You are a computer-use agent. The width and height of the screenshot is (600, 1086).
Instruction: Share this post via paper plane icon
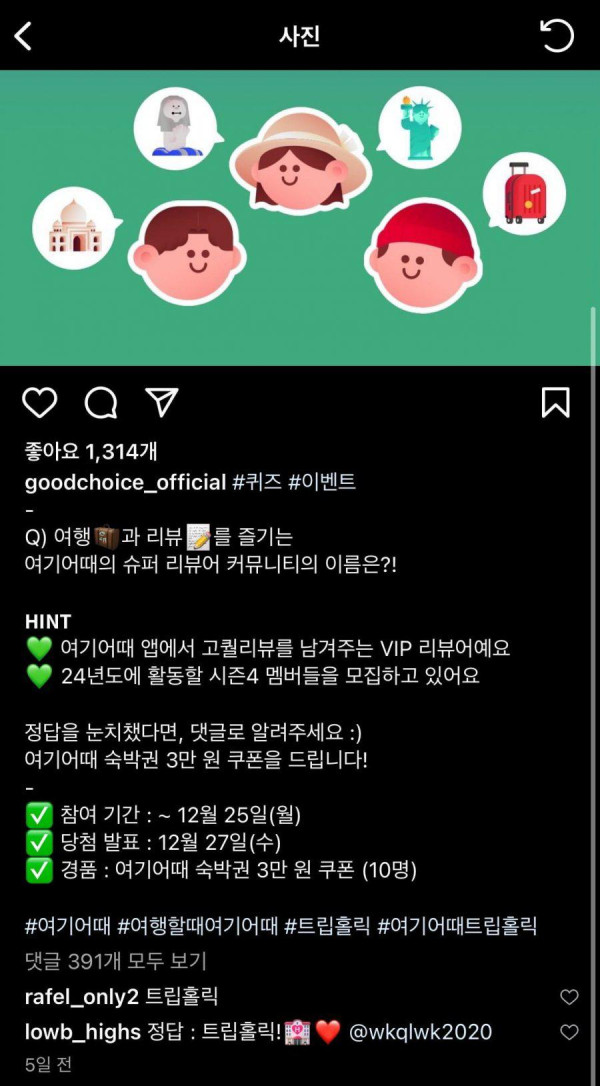(x=161, y=402)
